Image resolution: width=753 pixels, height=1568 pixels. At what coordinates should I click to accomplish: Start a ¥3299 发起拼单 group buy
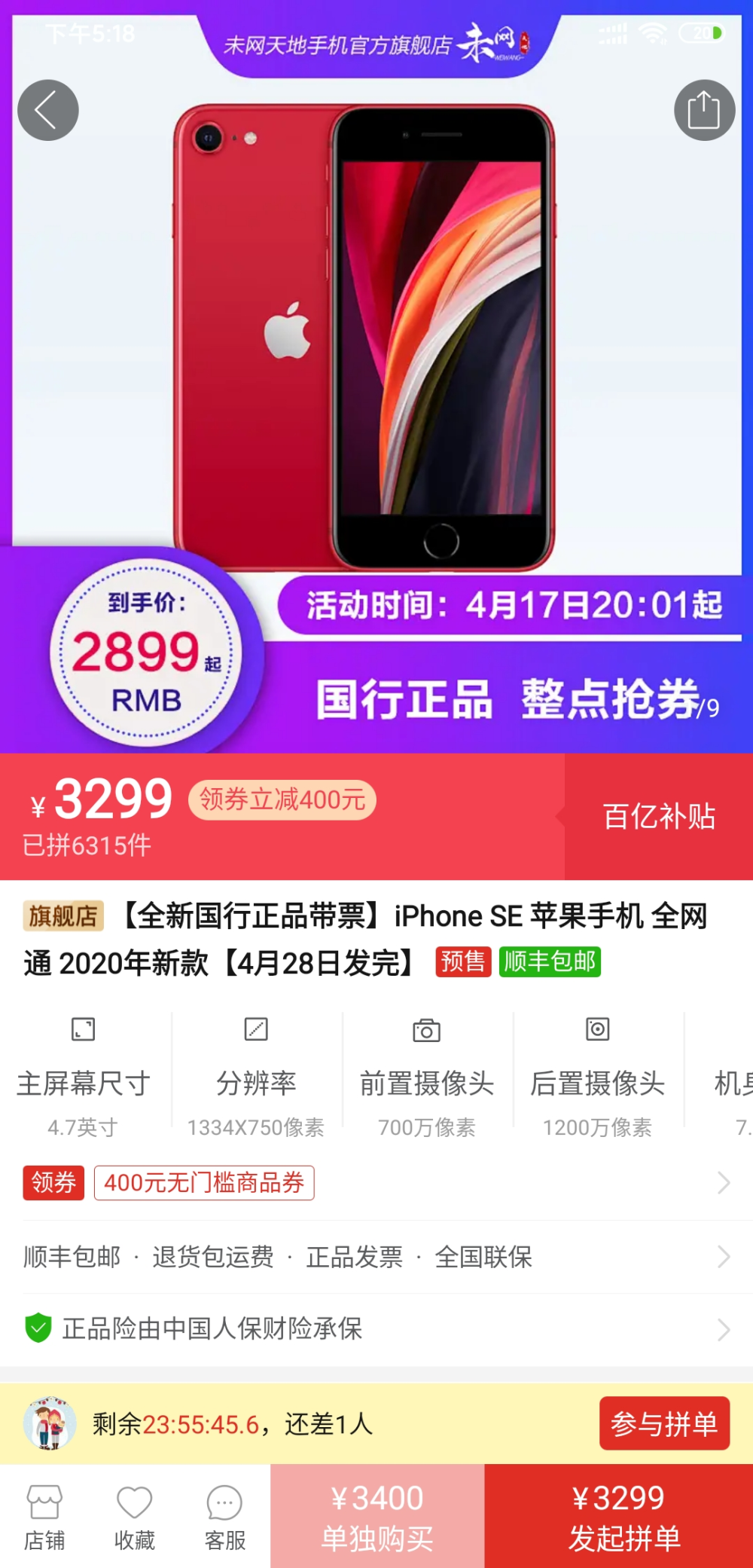tap(618, 1516)
